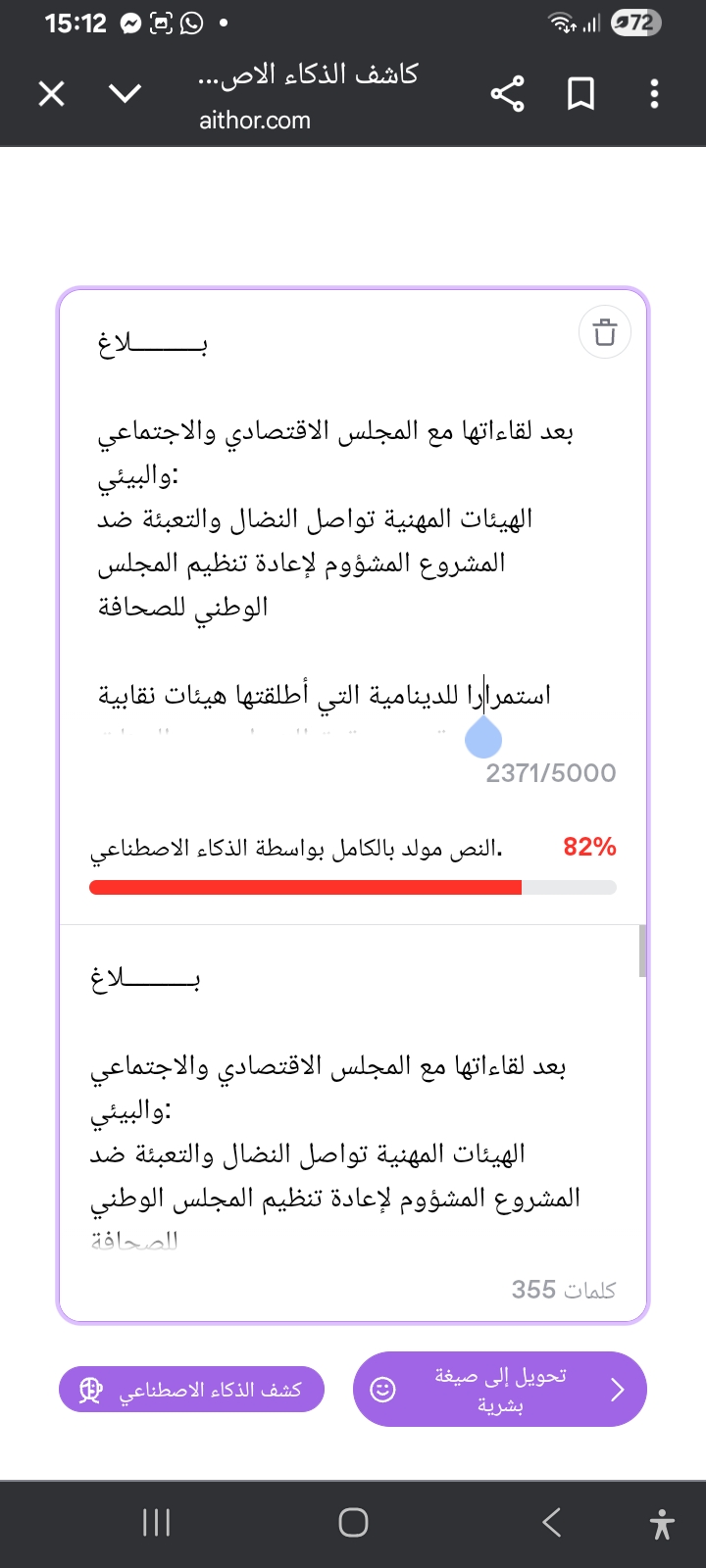Delete the entered text with trash icon
The height and width of the screenshot is (1568, 706).
tap(605, 332)
